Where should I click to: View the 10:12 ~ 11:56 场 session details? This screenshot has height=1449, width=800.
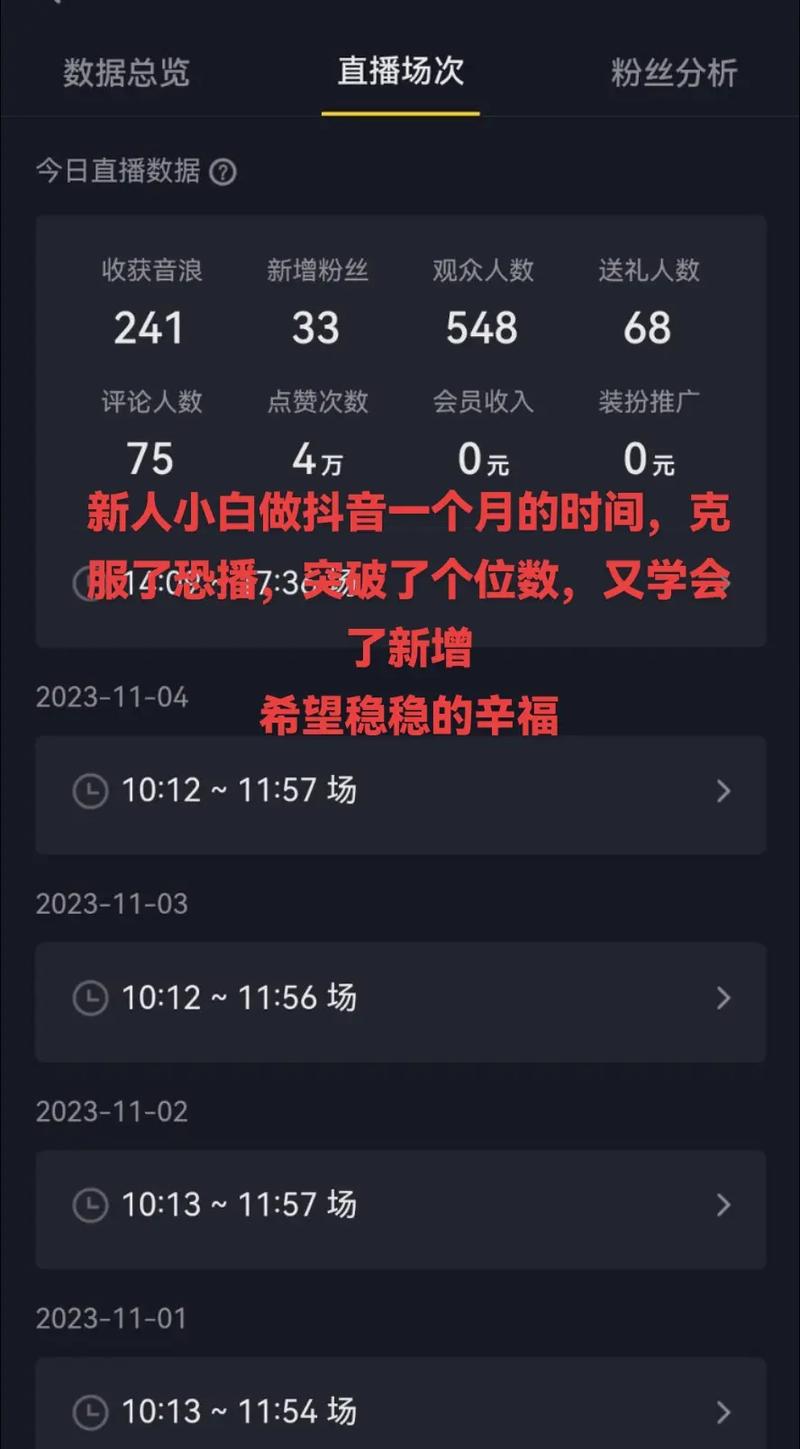(400, 1000)
